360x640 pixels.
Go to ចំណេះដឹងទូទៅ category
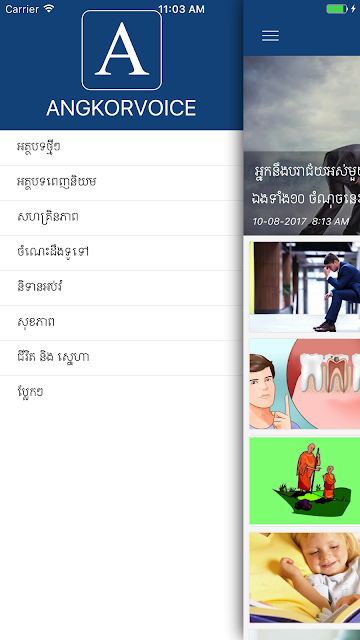121,253
